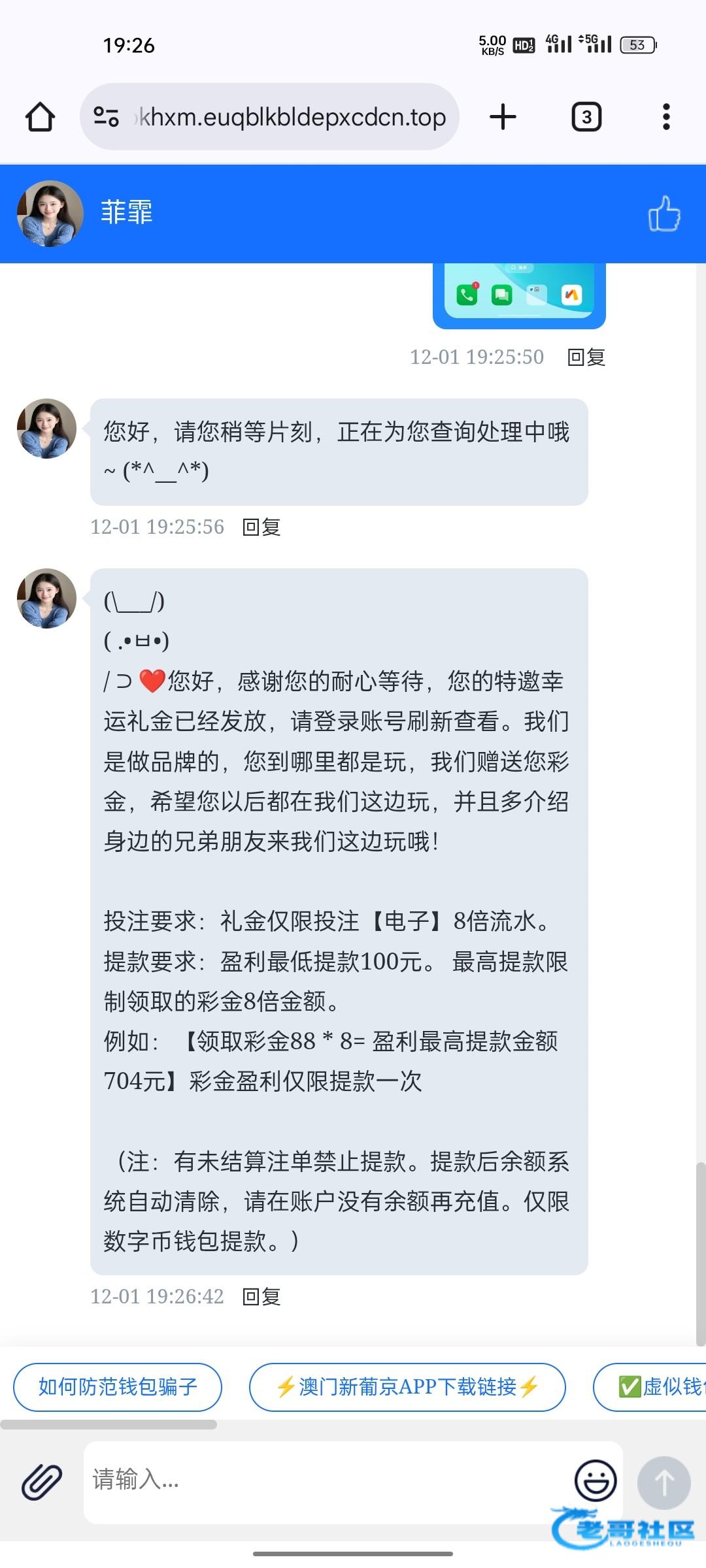Send the message with the arrow button
The width and height of the screenshot is (706, 1568).
(x=664, y=1482)
